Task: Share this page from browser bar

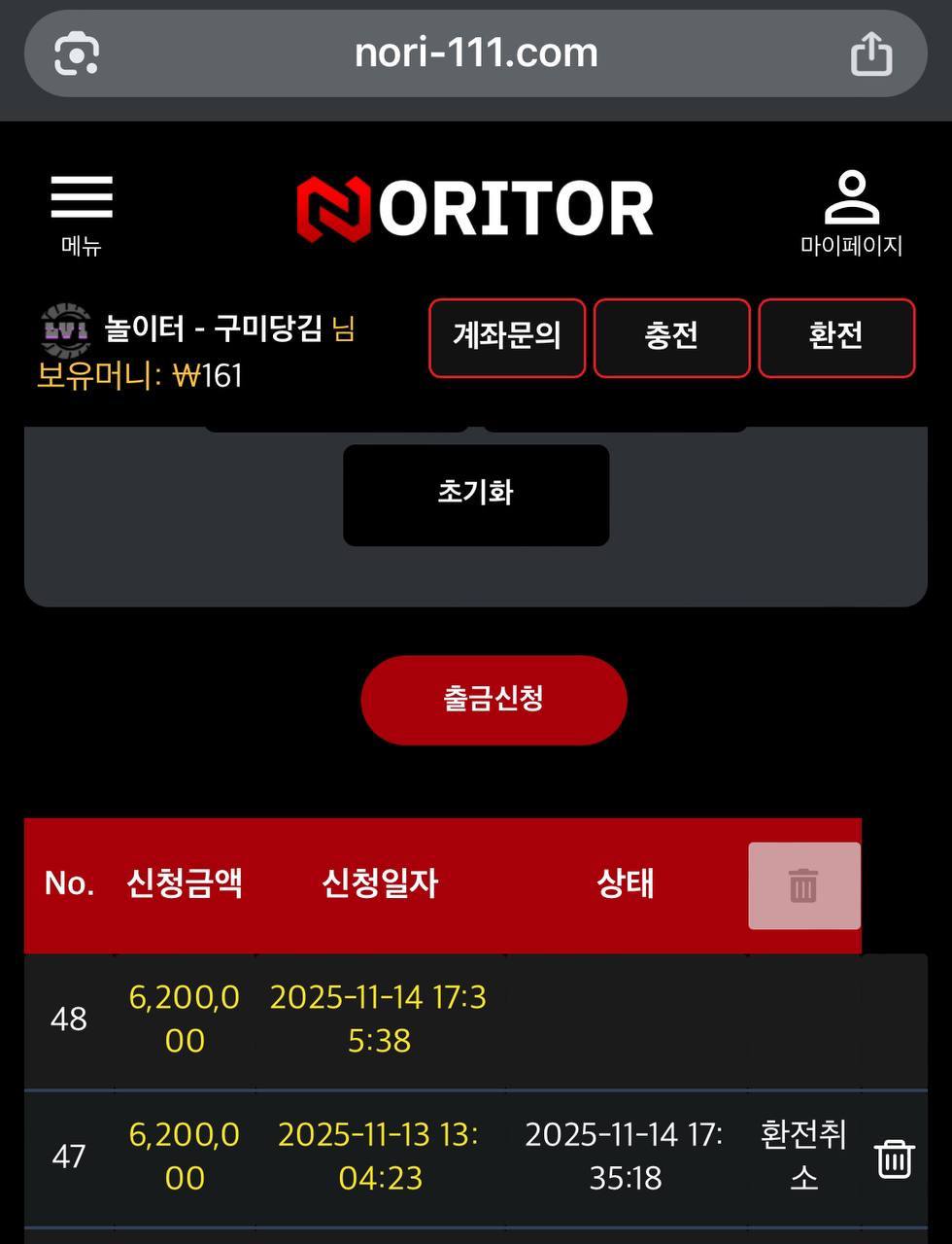Action: [870, 52]
